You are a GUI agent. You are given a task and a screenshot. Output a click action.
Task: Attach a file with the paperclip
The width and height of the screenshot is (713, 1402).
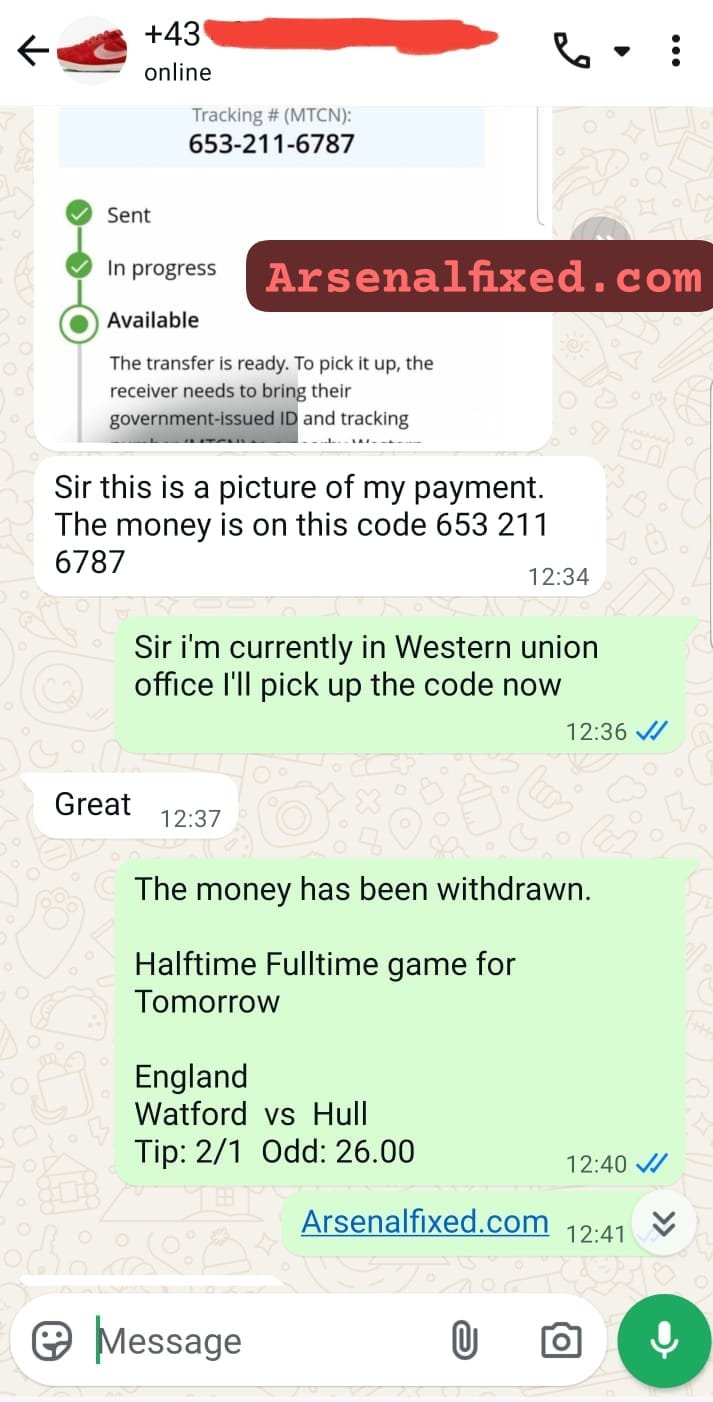[464, 1340]
